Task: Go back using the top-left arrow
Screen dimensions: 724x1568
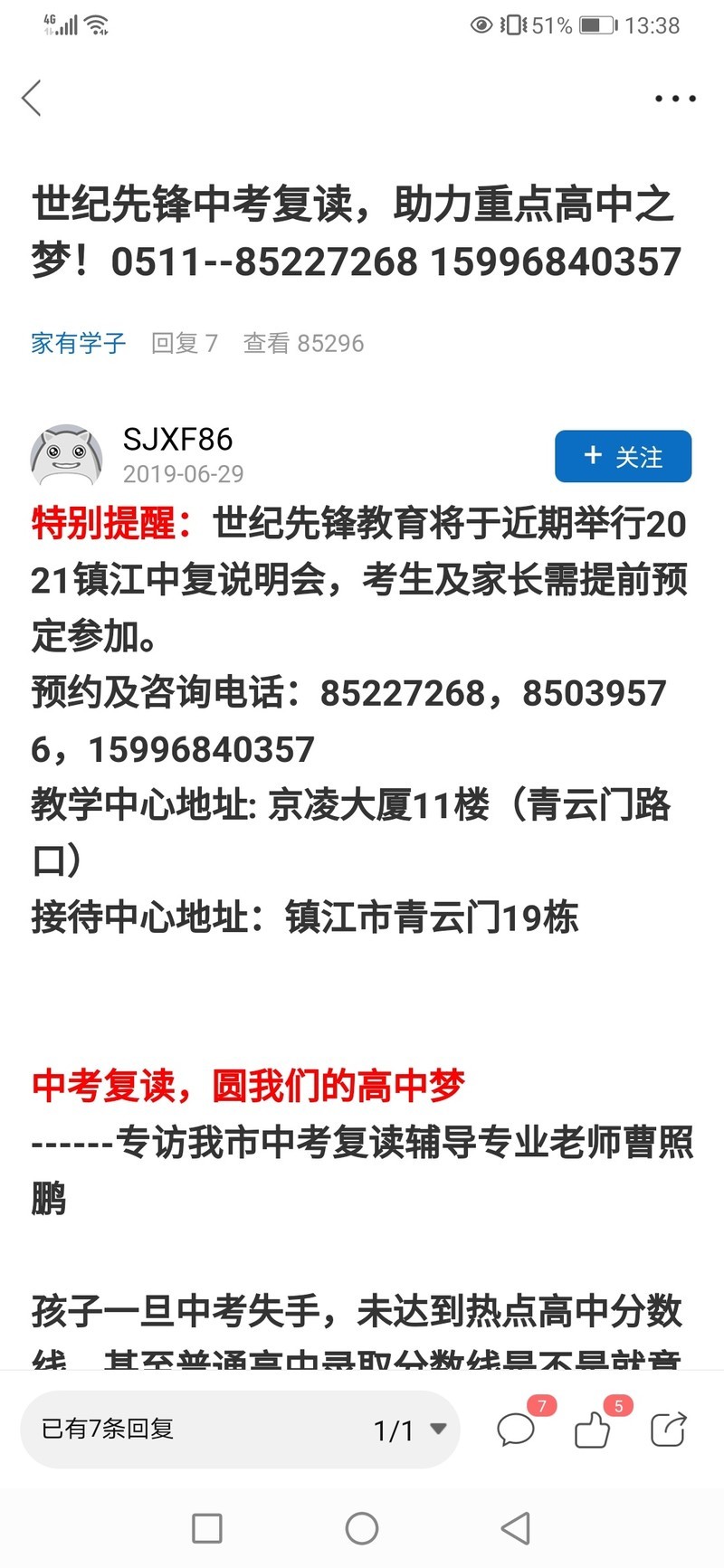Action: tap(33, 98)
